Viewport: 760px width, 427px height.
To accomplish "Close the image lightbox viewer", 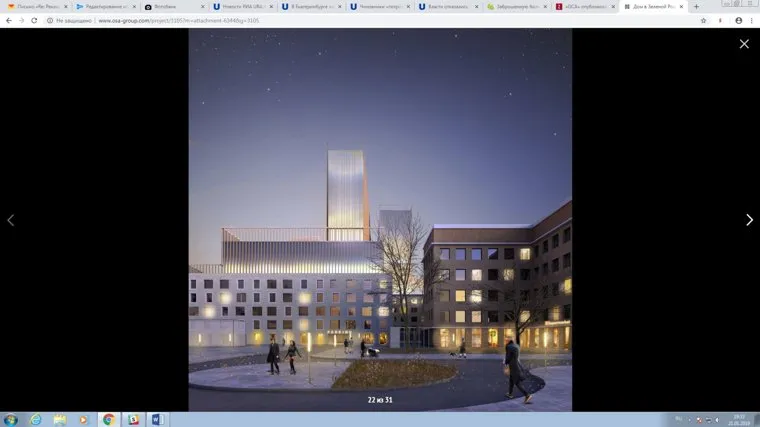I will (x=743, y=44).
